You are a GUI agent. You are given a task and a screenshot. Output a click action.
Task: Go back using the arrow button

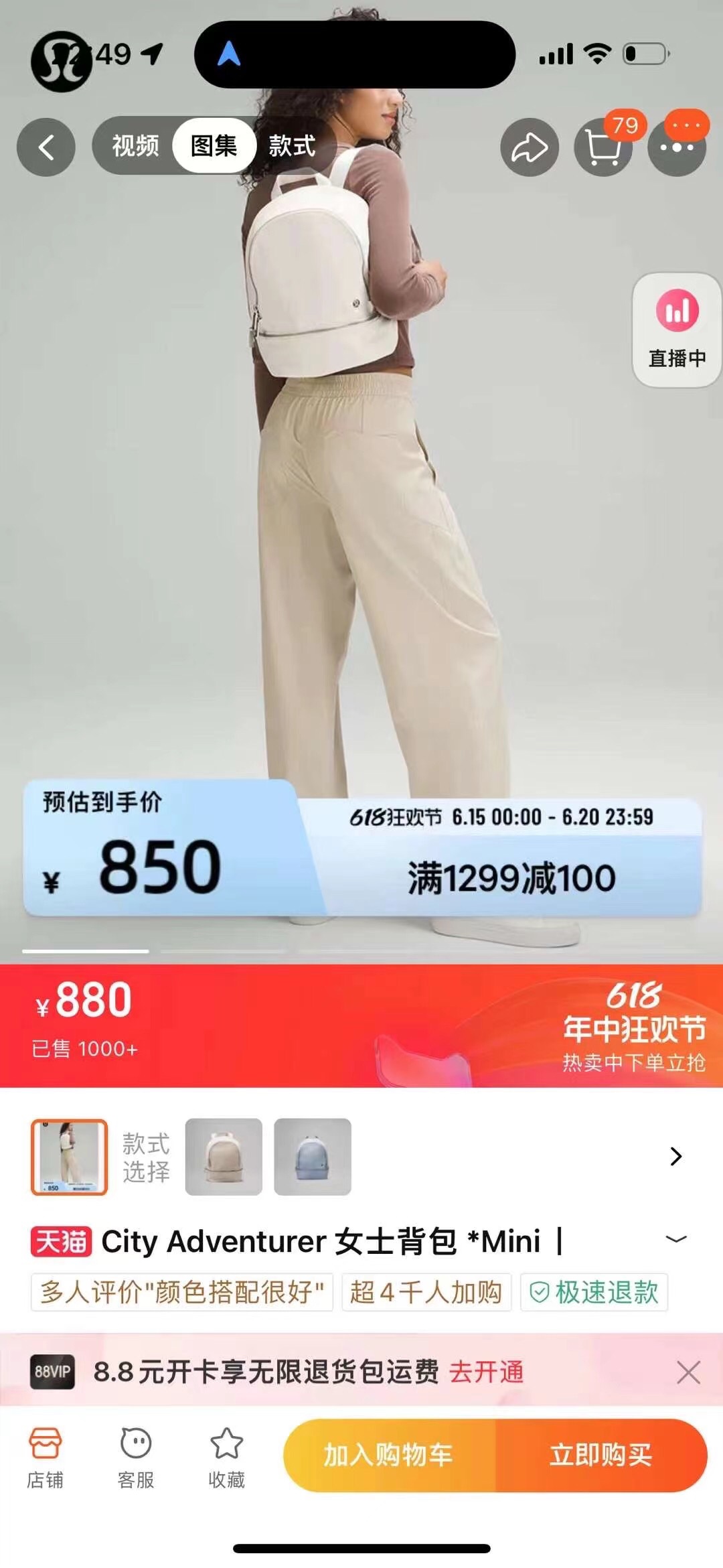tap(46, 147)
